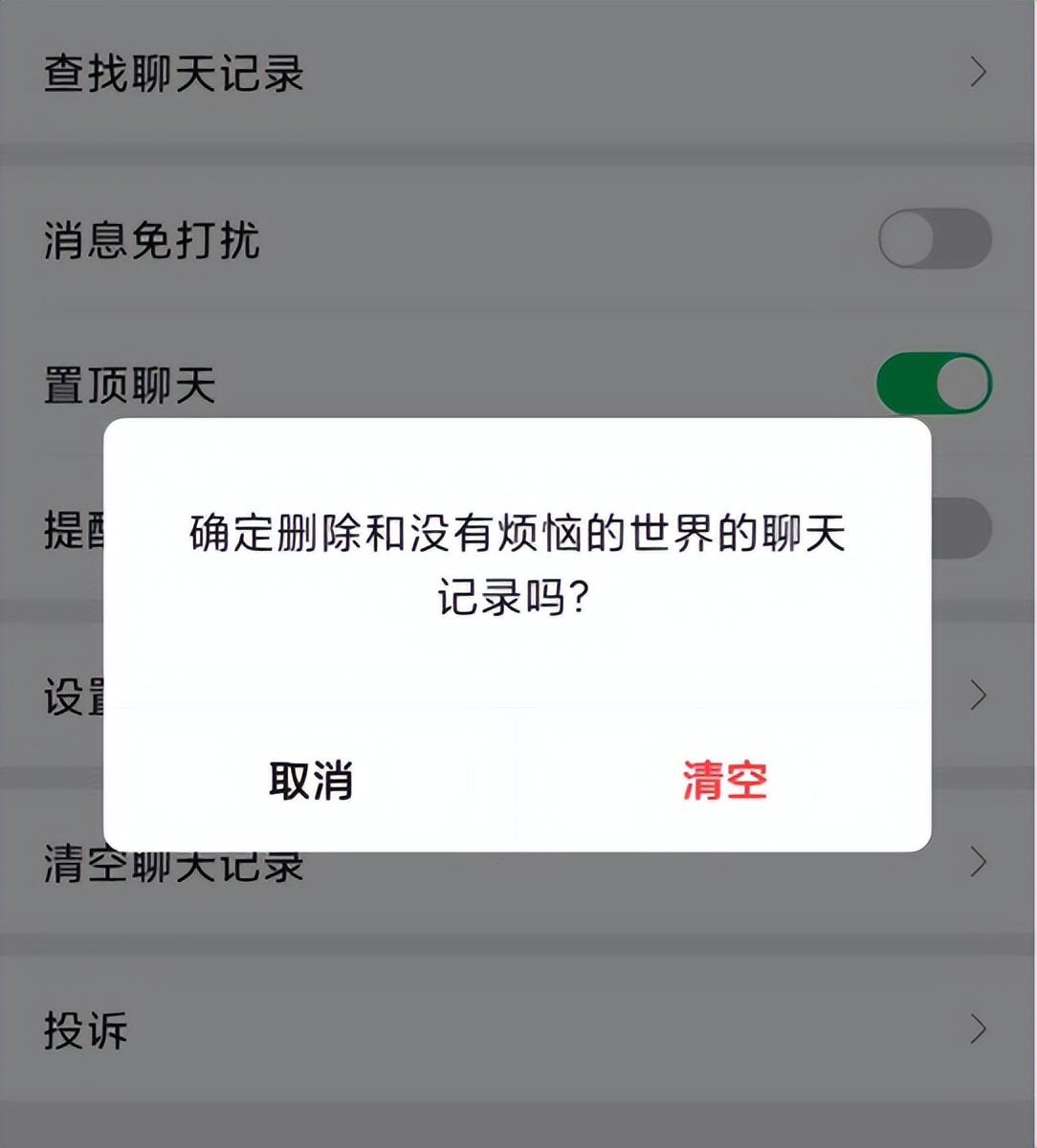Viewport: 1037px width, 1148px height.
Task: Cancel deleting the chat history
Action: 311,781
